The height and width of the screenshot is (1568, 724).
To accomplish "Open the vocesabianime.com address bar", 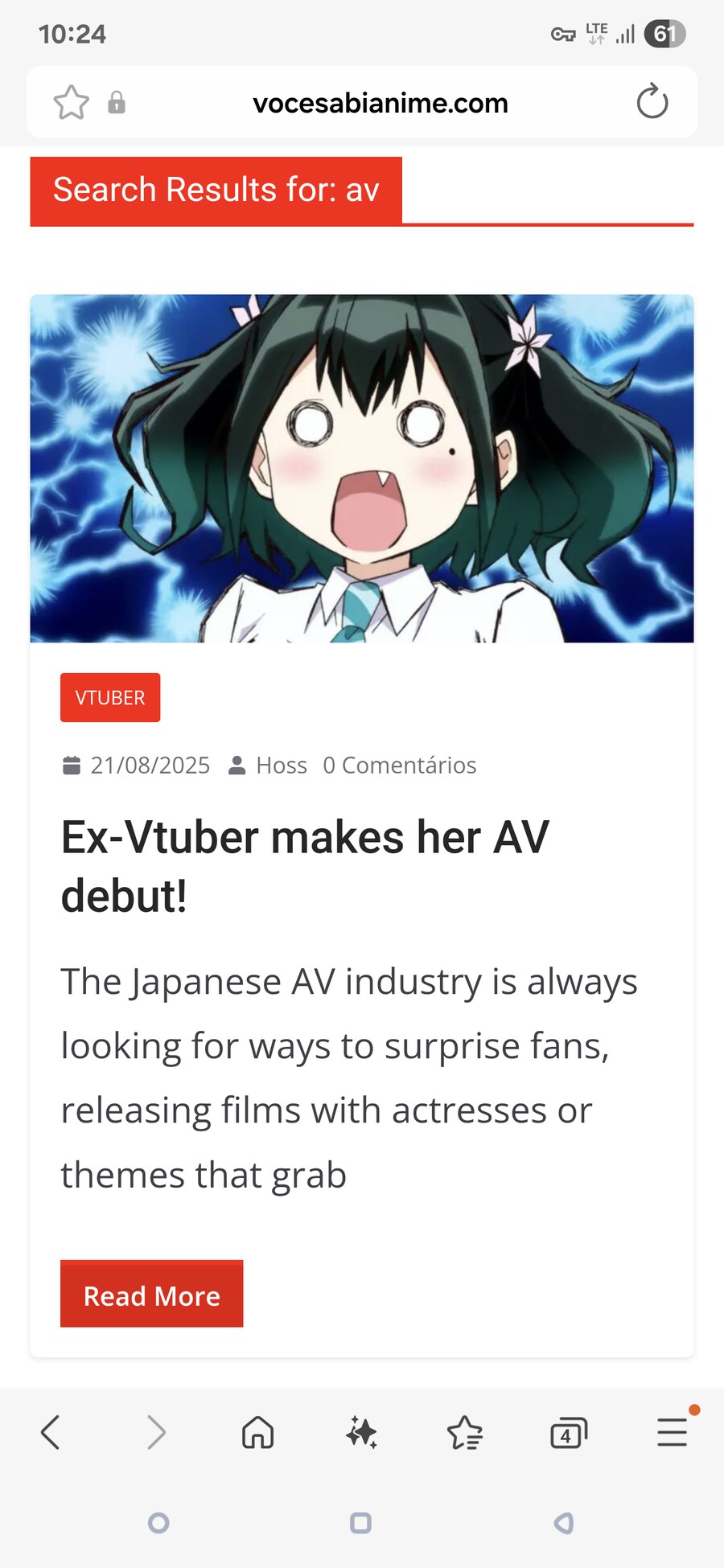I will 380,103.
